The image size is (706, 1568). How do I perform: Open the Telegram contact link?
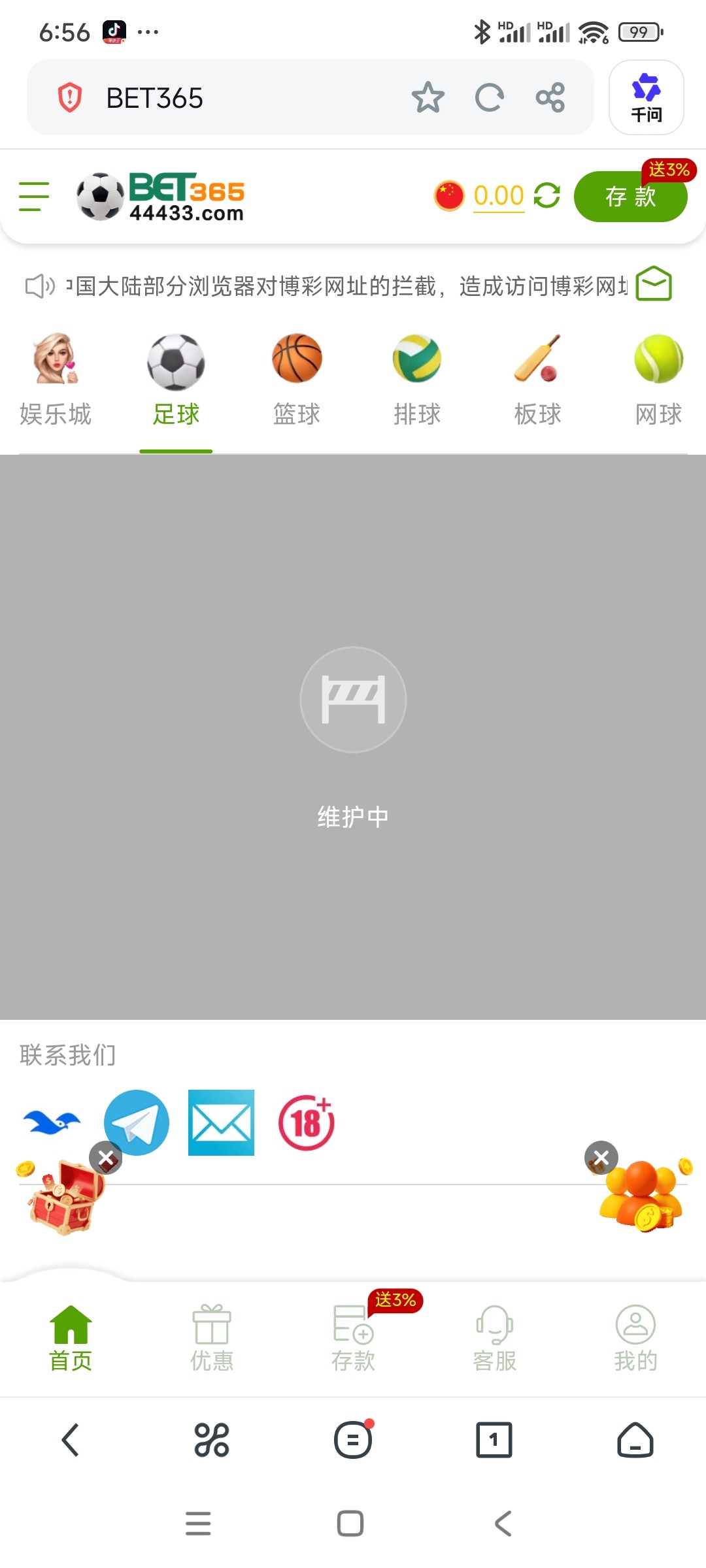(137, 1122)
